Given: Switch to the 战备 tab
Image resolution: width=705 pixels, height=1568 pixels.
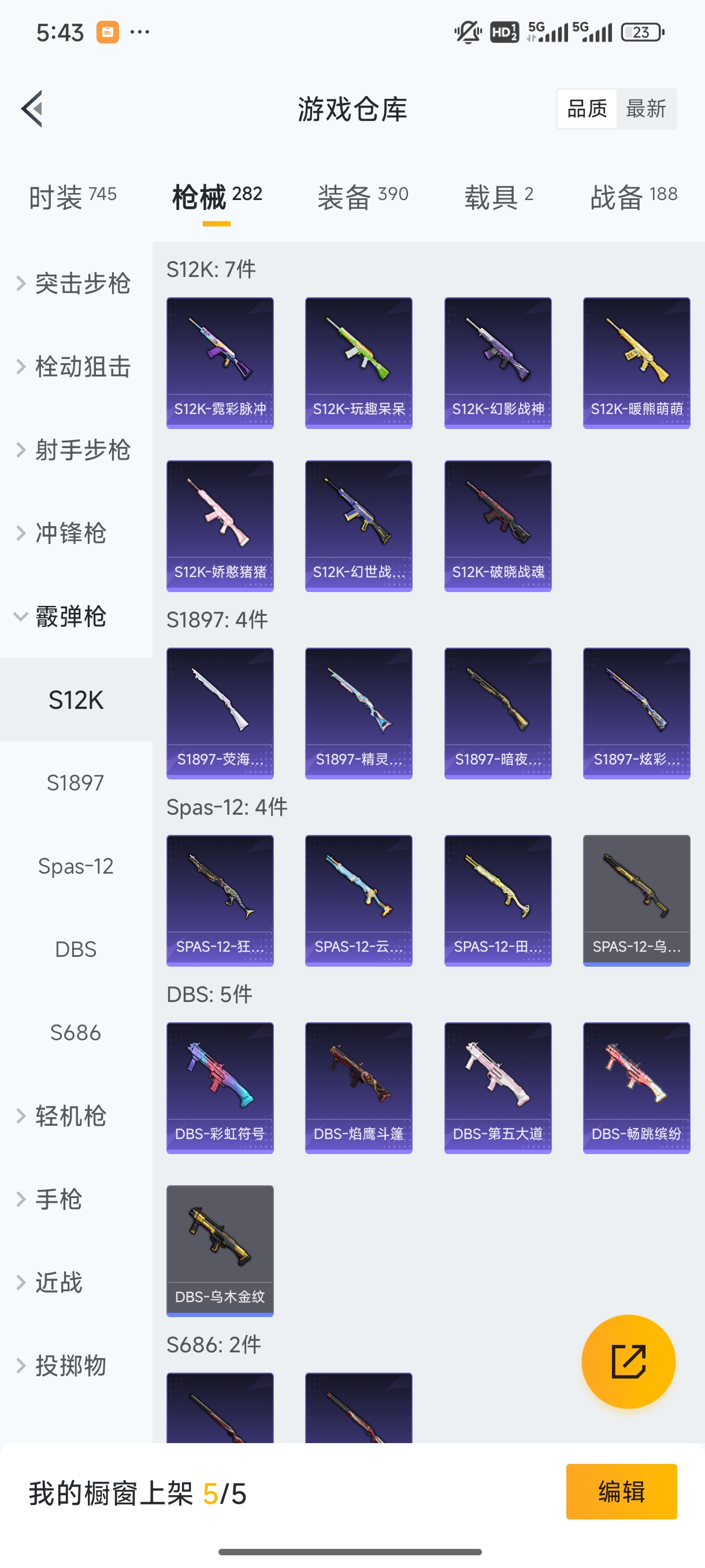Looking at the screenshot, I should 633,197.
